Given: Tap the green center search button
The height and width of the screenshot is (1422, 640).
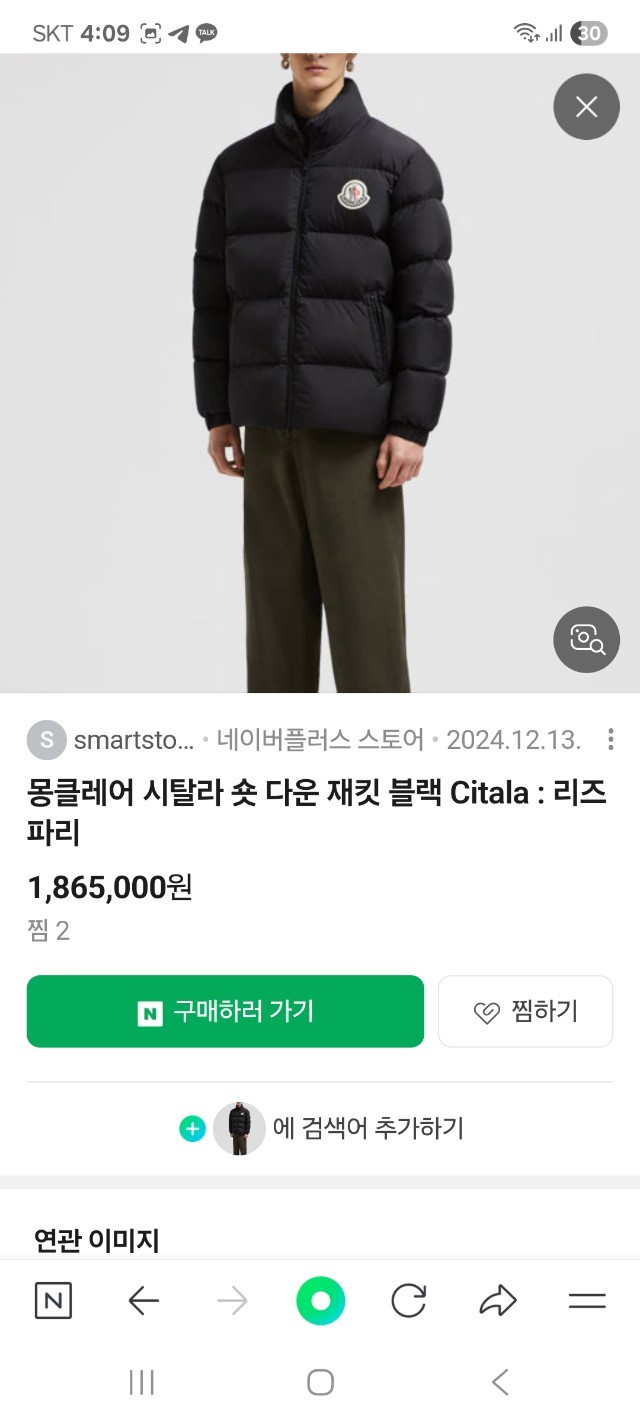Looking at the screenshot, I should (320, 1301).
